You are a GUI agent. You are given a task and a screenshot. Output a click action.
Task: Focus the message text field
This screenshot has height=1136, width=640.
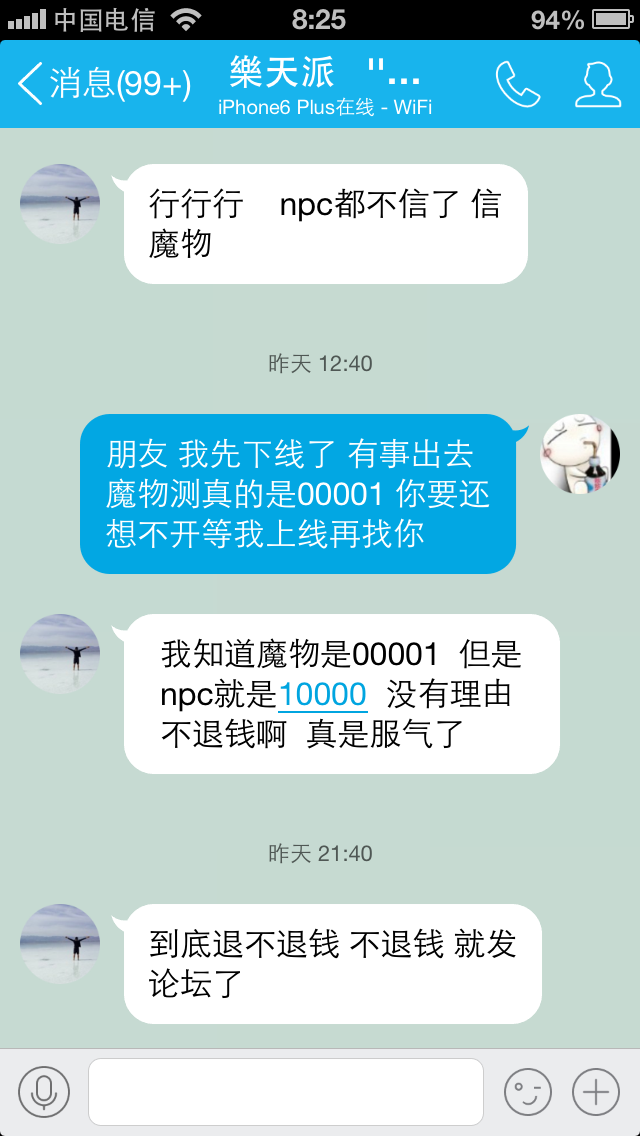click(286, 1091)
